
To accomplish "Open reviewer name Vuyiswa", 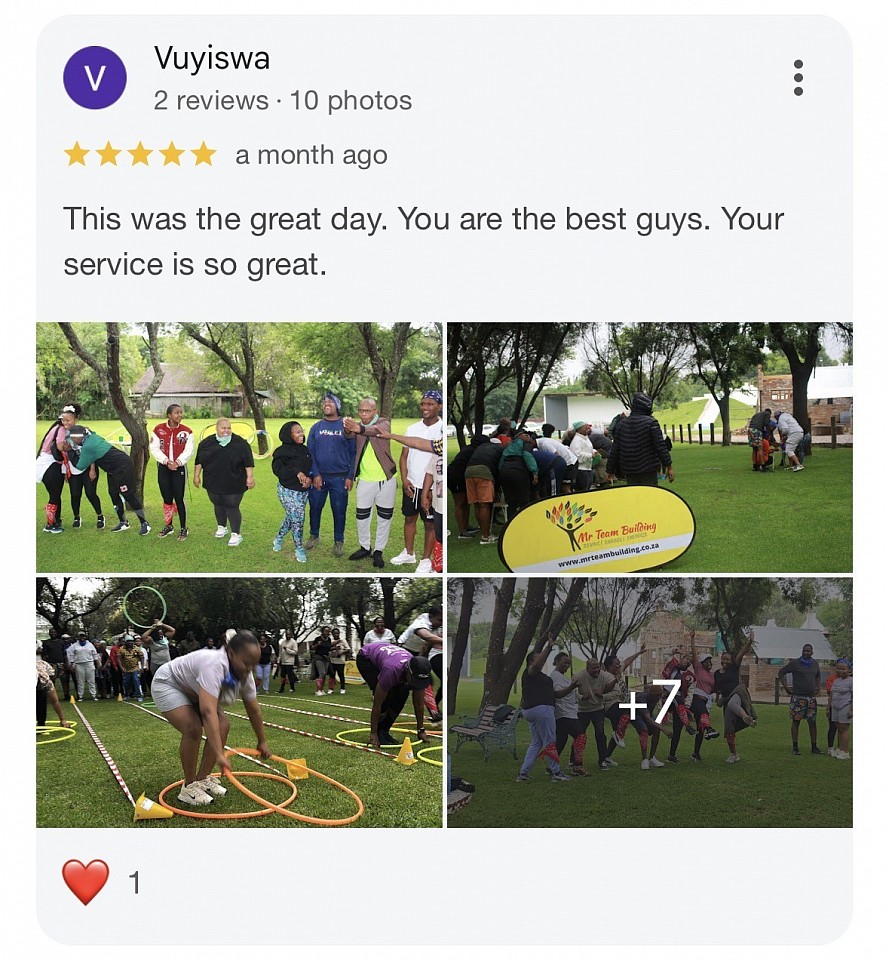I will 212,58.
